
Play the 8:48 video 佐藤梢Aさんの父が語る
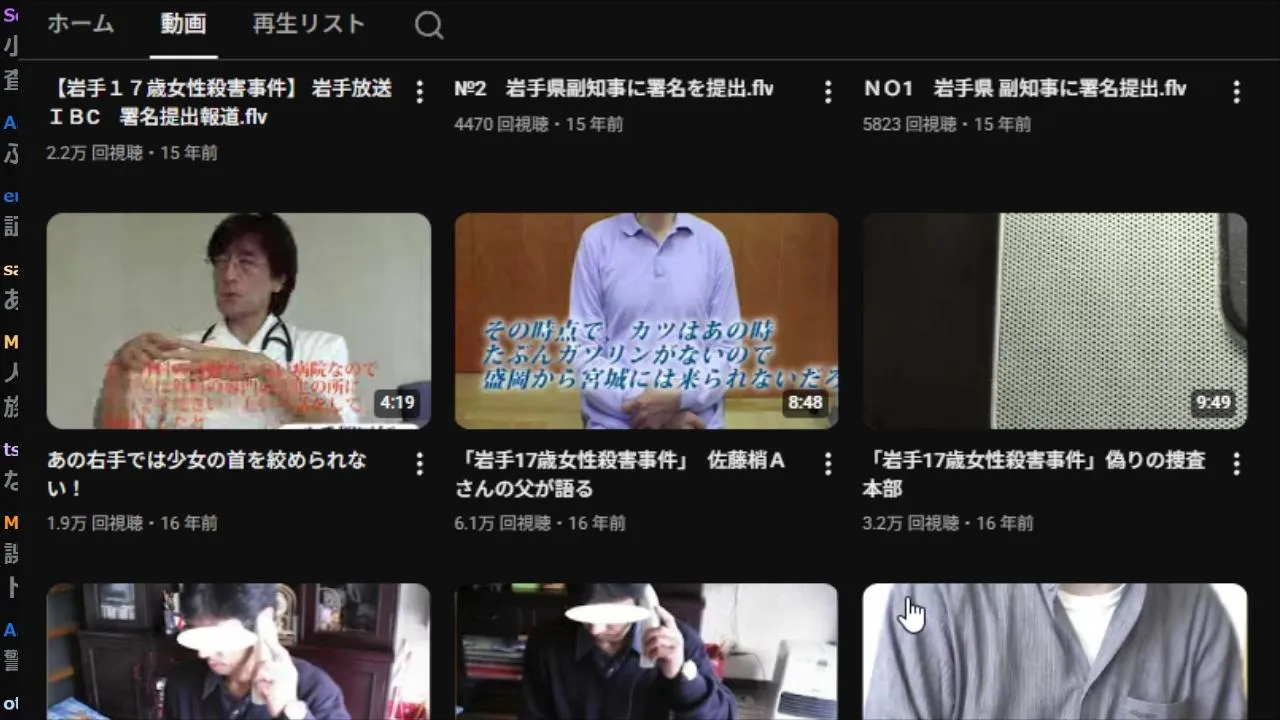point(646,321)
